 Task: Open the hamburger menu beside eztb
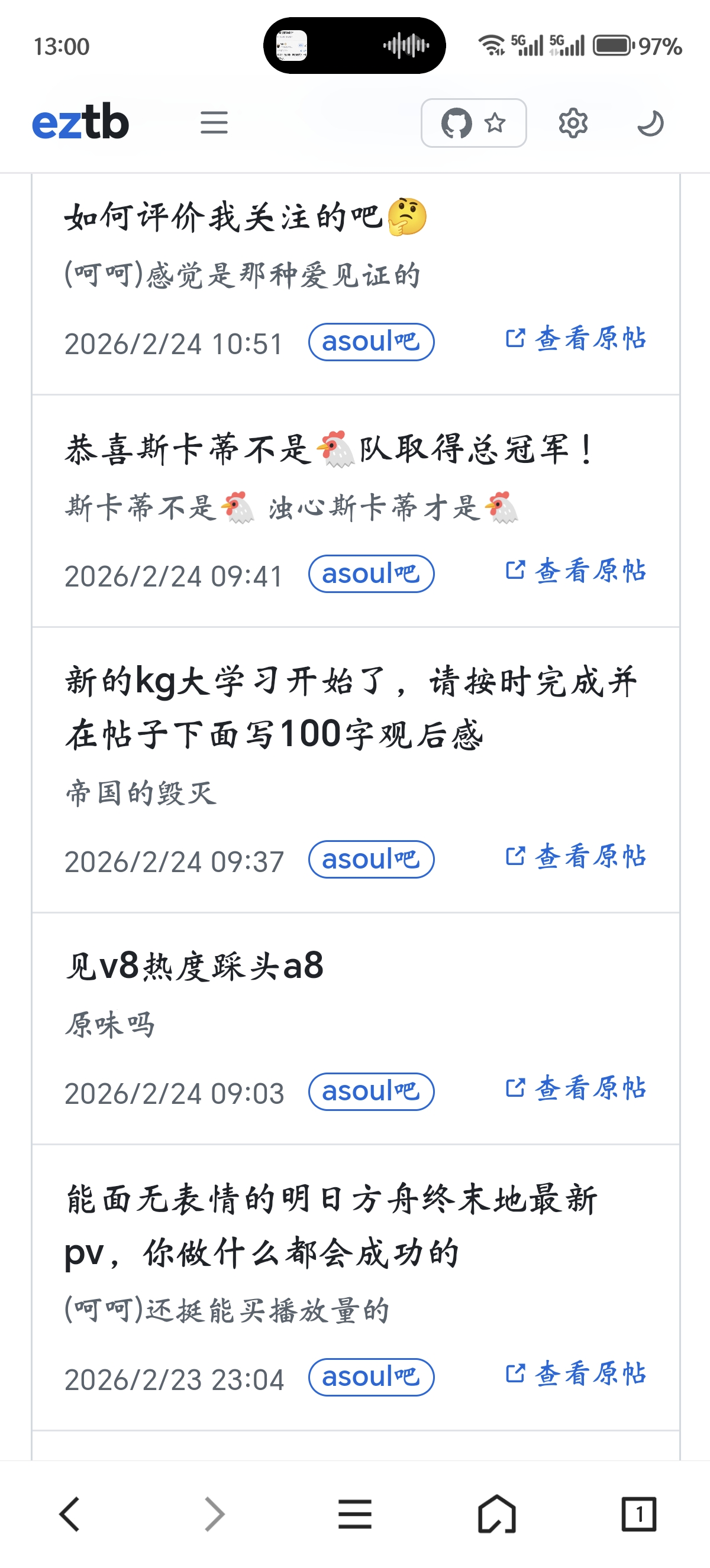point(214,123)
